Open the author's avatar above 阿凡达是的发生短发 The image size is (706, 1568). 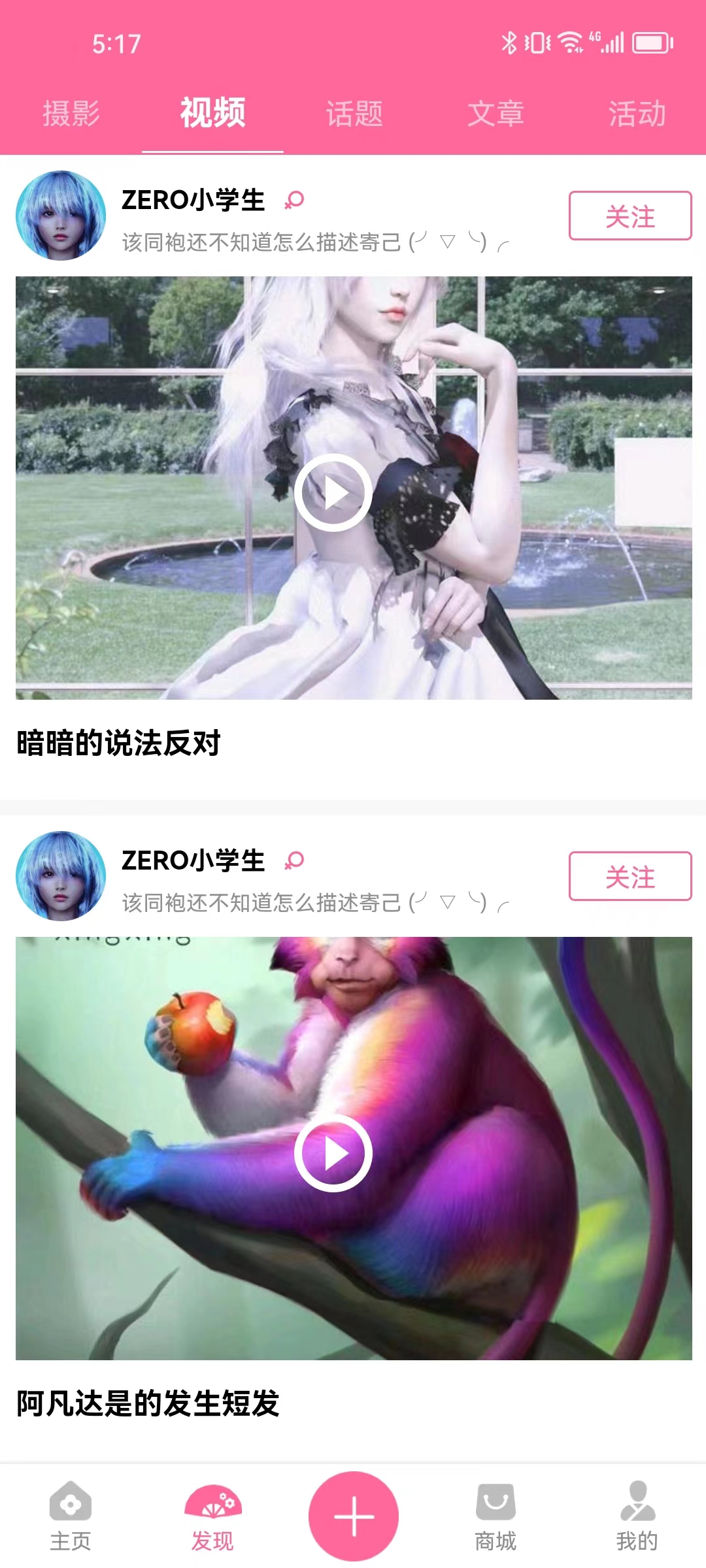tap(61, 876)
